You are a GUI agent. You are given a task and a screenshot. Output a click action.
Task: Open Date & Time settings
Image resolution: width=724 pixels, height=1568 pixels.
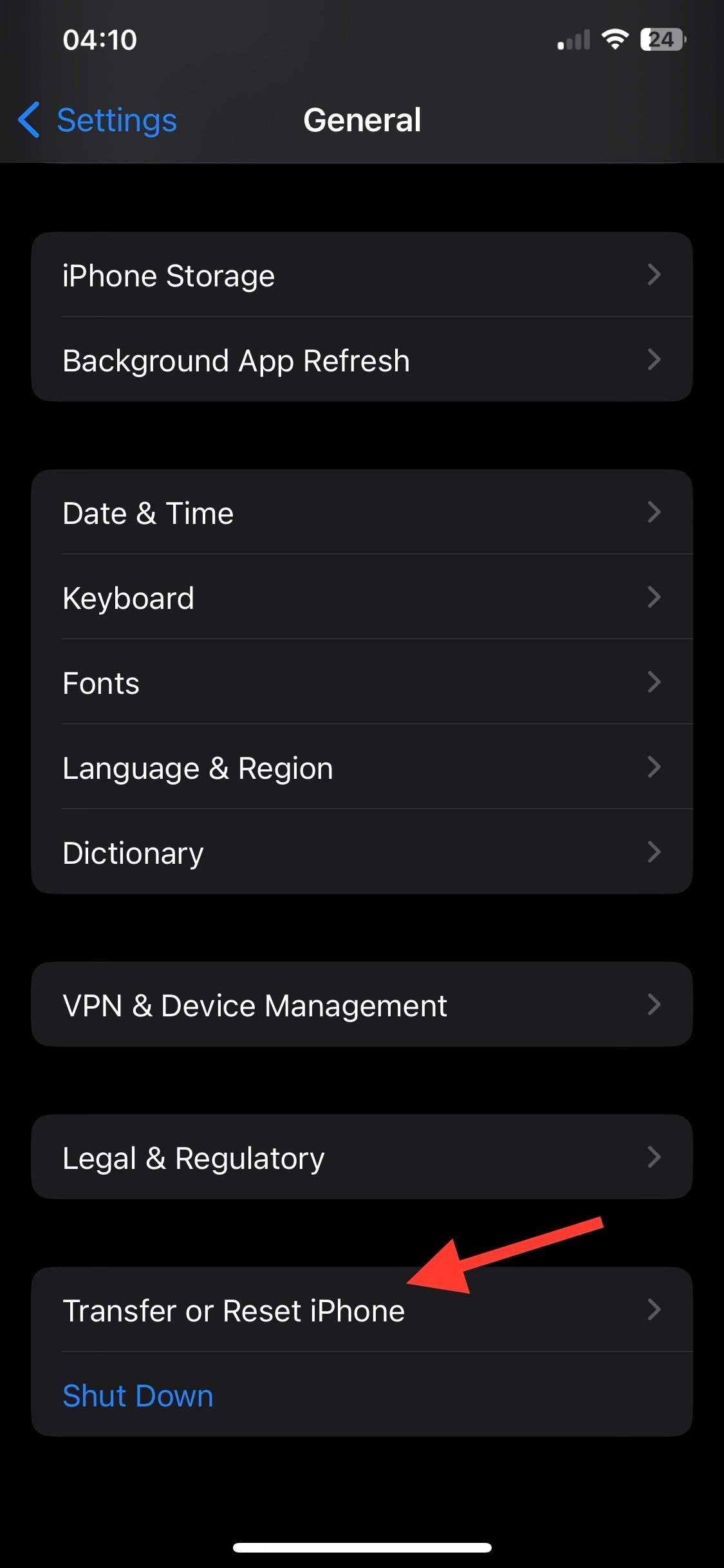pos(362,512)
